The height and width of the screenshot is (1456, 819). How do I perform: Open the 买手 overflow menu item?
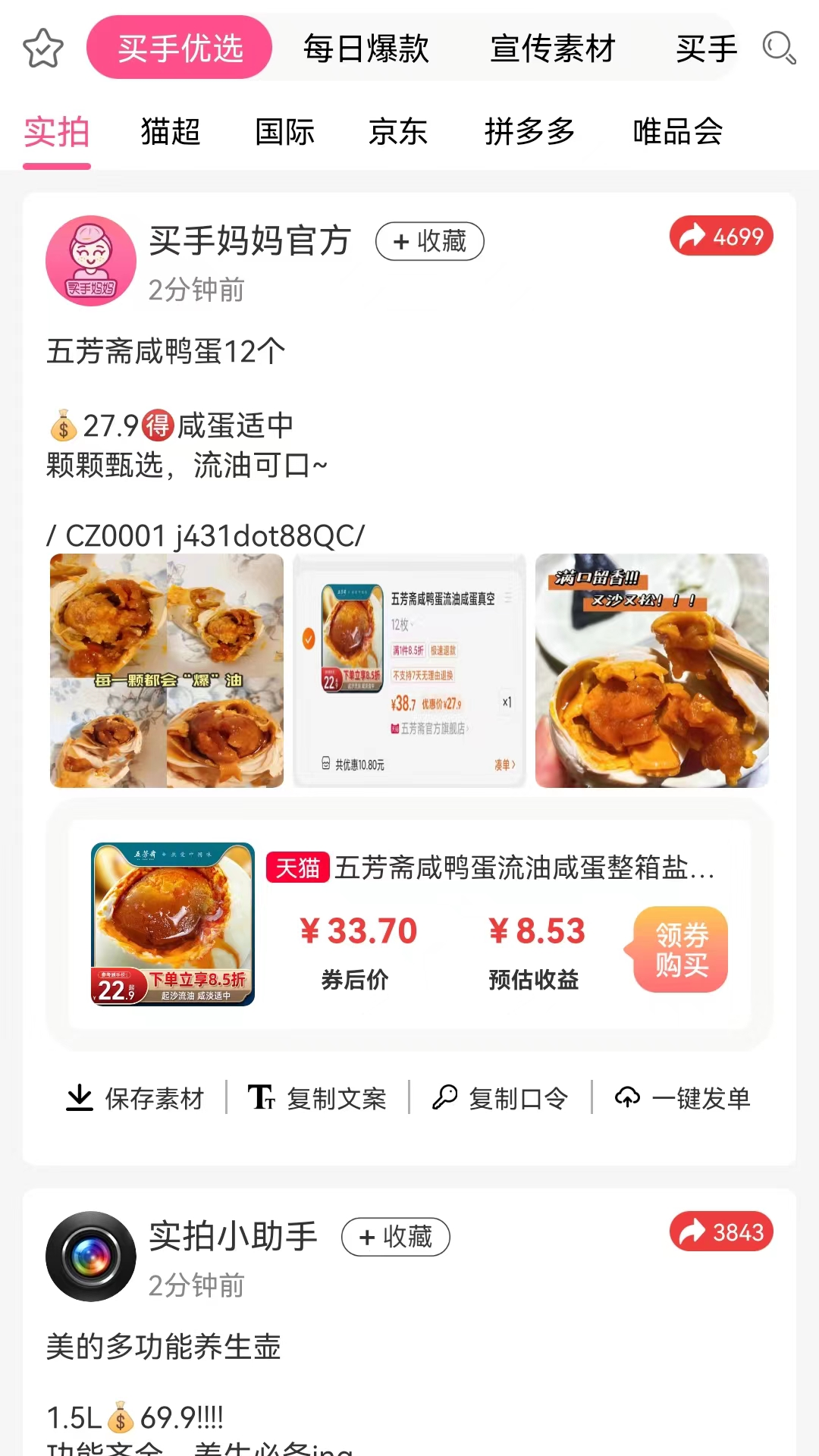coord(706,47)
